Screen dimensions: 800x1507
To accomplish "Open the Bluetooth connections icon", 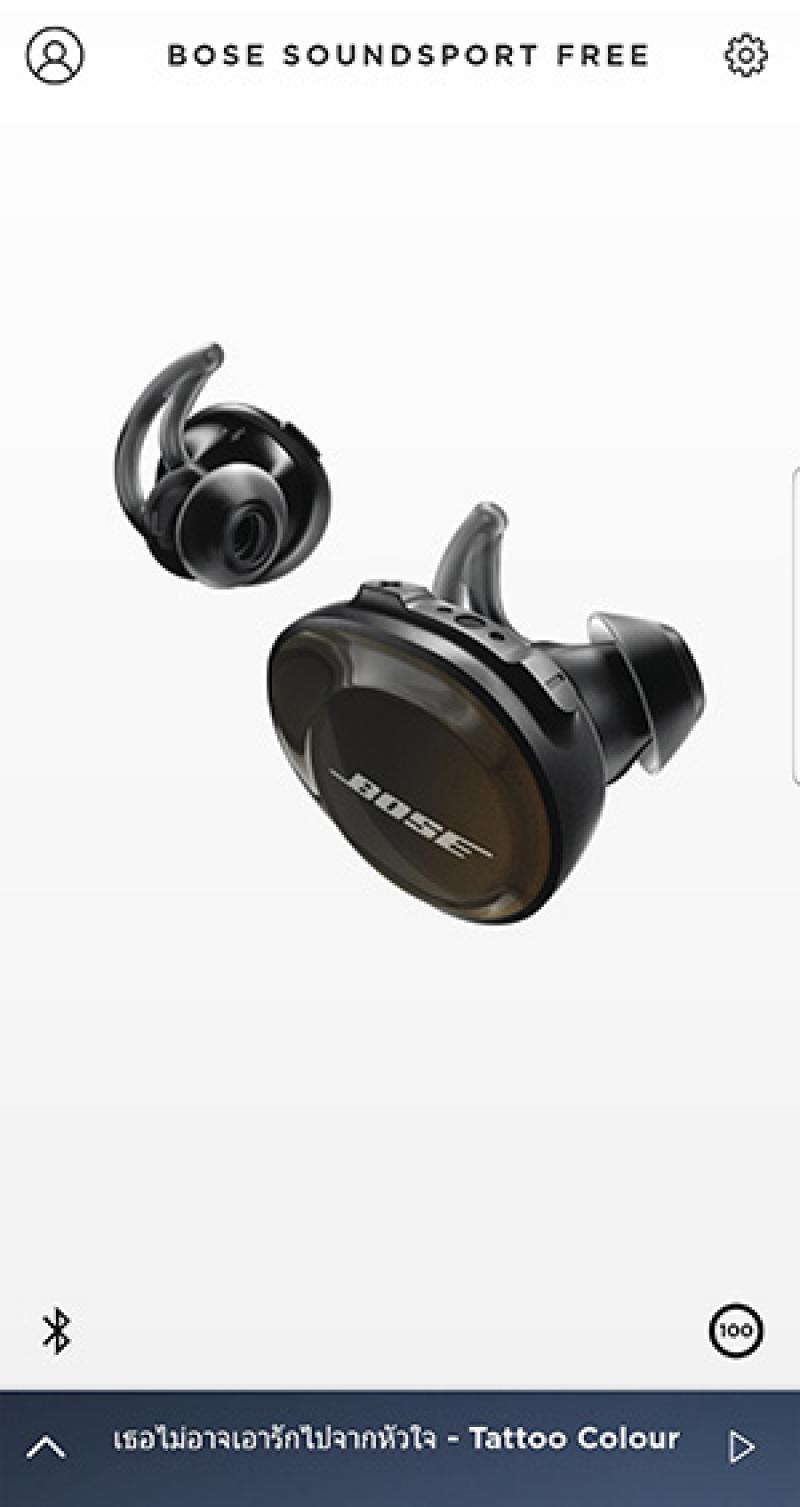I will [x=56, y=1332].
